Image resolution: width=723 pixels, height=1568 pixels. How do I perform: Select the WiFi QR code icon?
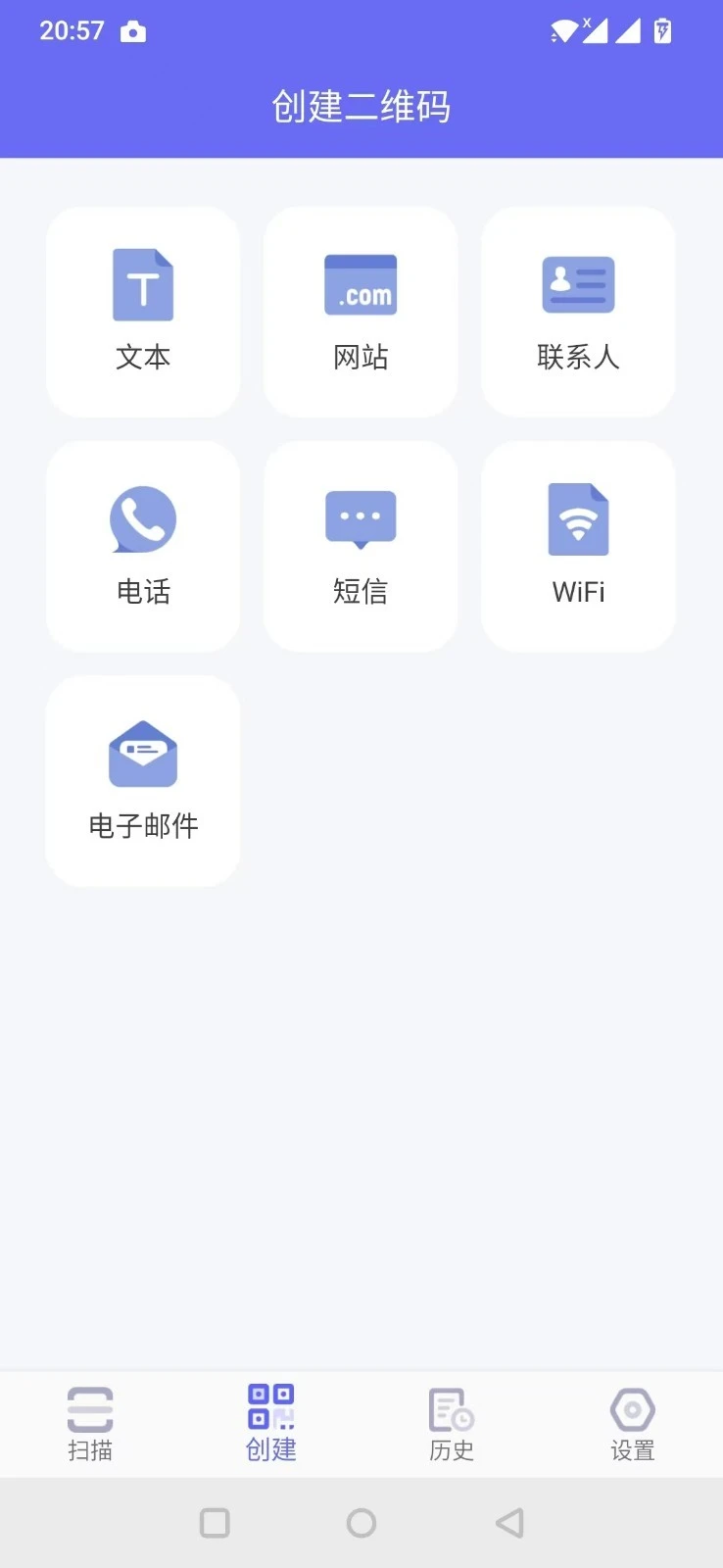click(x=578, y=518)
